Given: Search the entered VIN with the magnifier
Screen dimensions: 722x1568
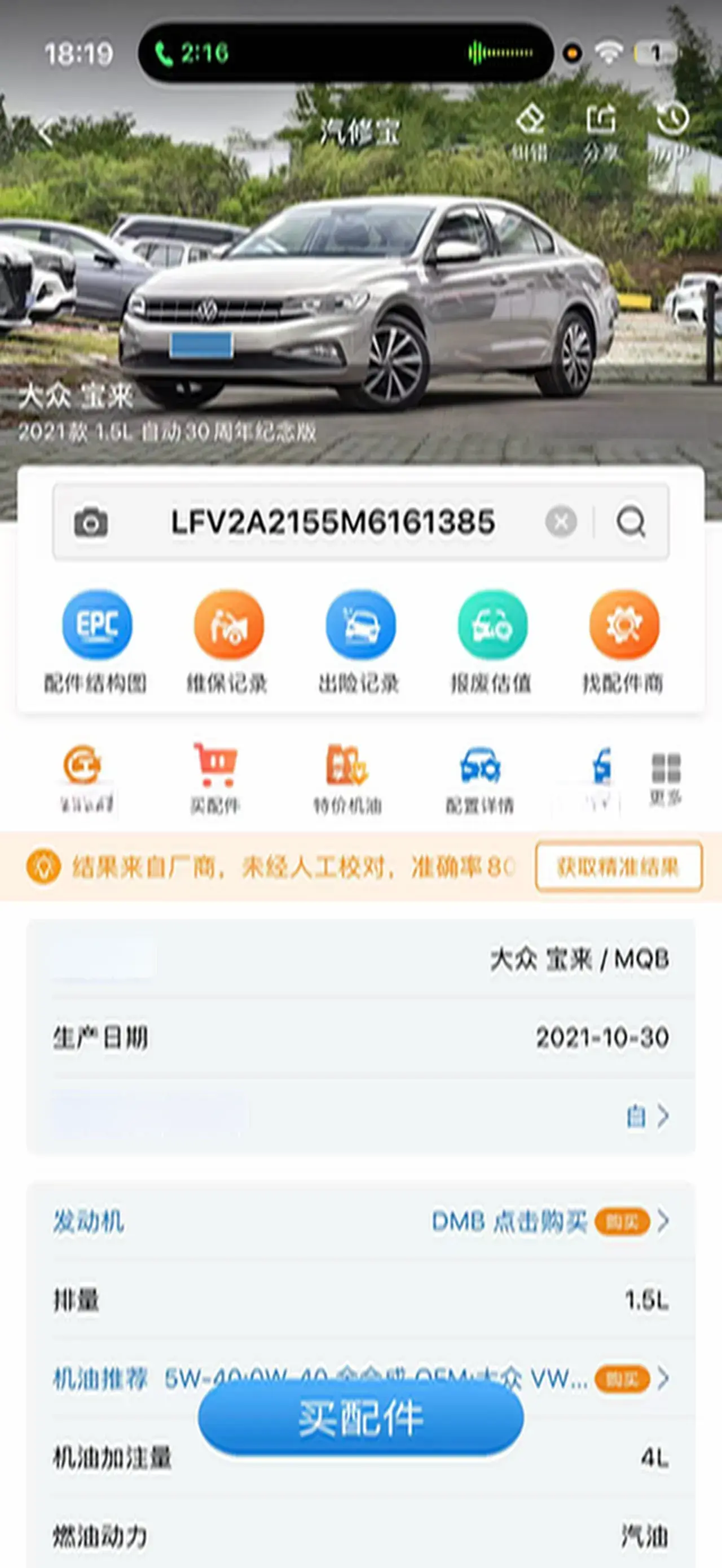Looking at the screenshot, I should (631, 522).
